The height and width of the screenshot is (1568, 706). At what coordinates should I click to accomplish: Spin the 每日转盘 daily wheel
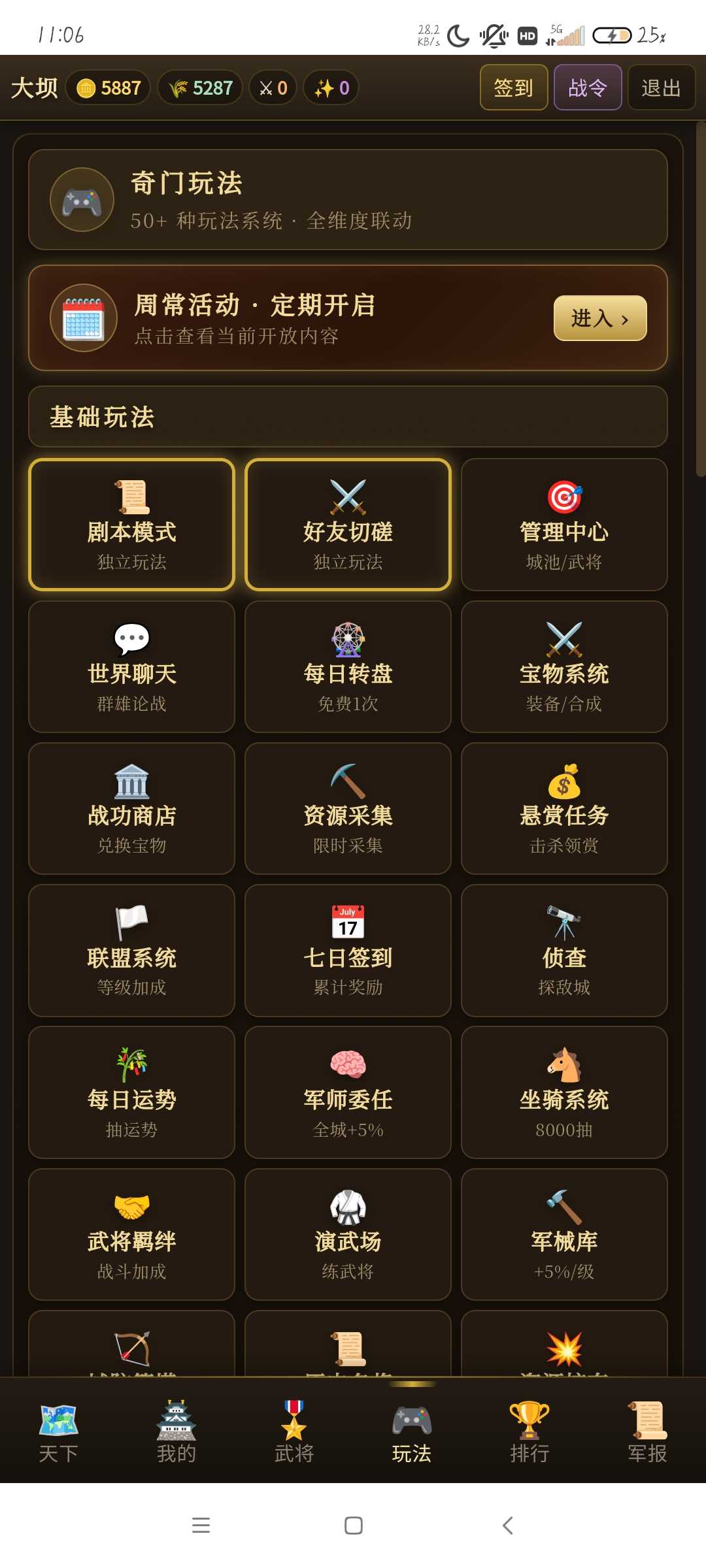(348, 666)
